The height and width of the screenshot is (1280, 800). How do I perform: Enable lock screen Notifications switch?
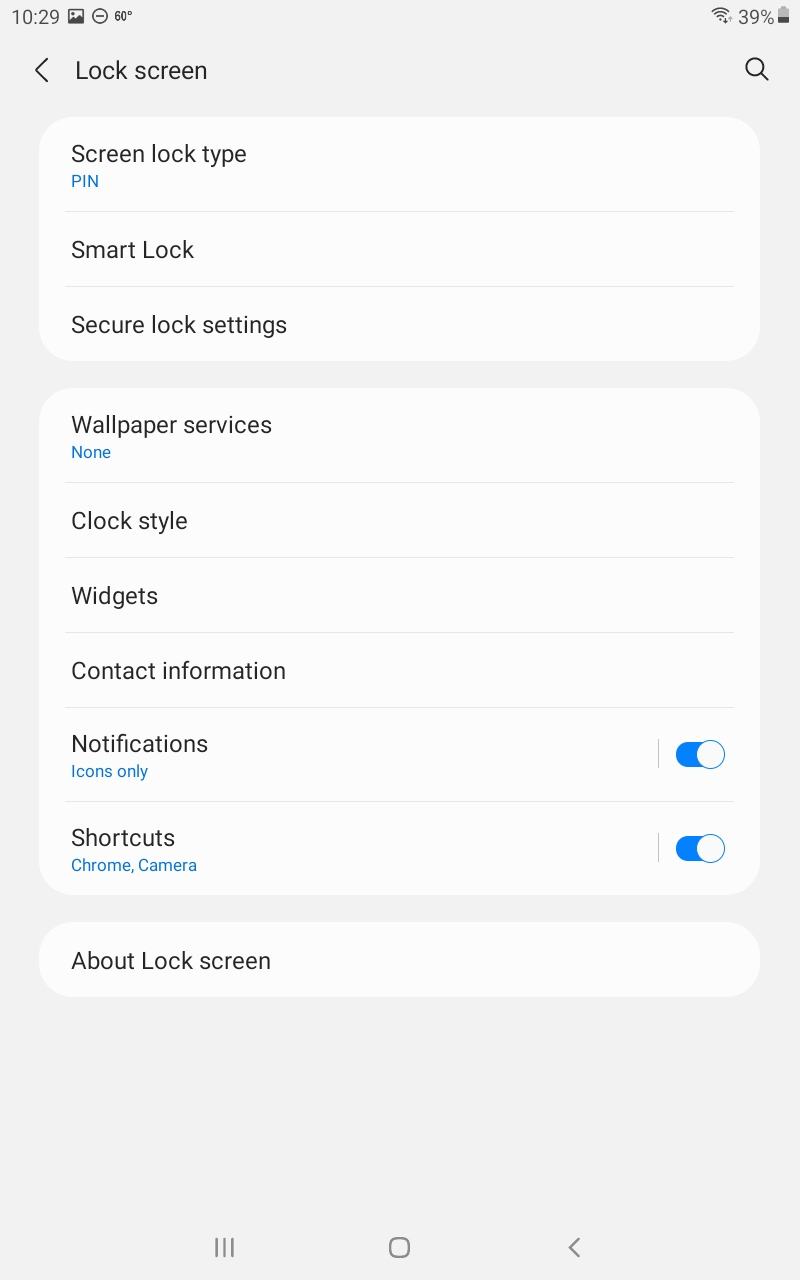click(x=699, y=753)
